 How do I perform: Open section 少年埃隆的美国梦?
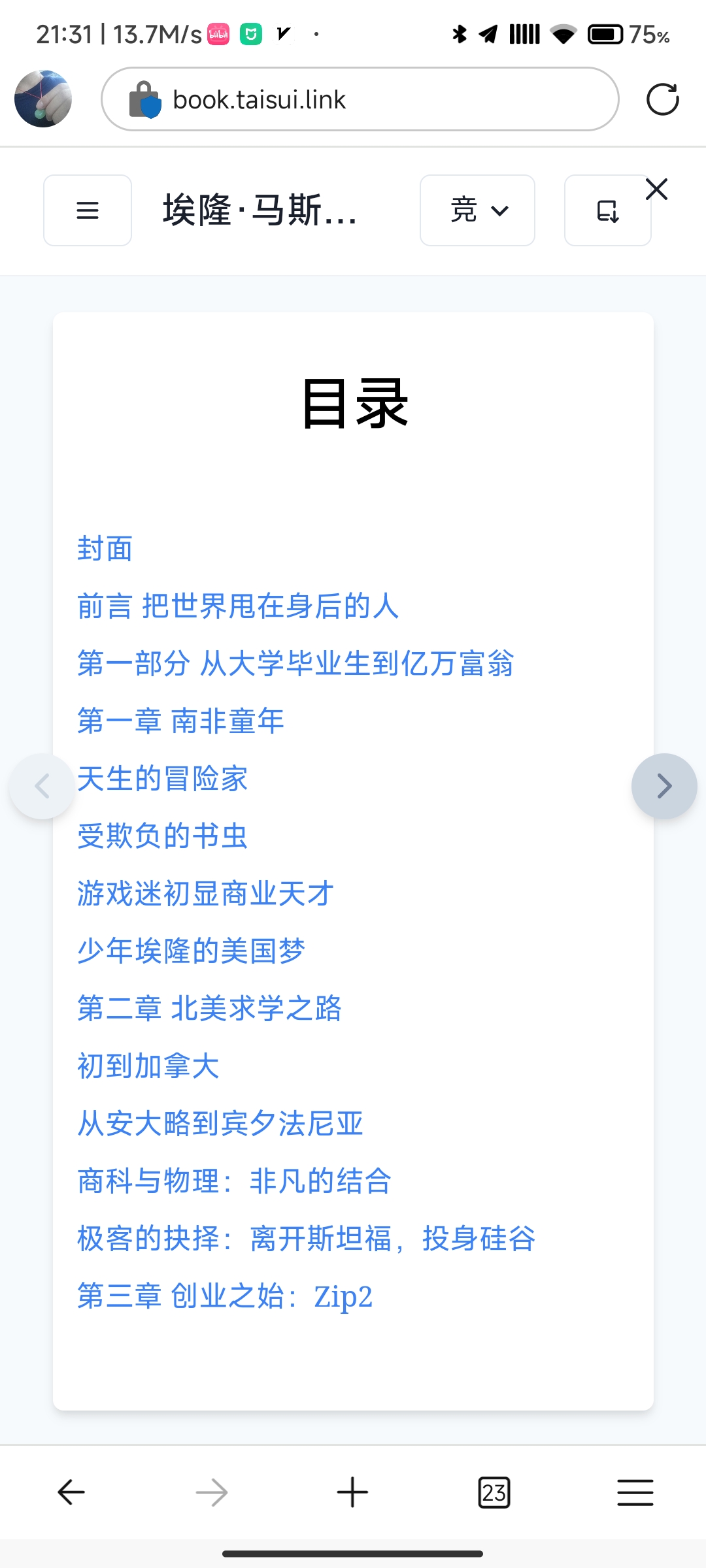[191, 951]
